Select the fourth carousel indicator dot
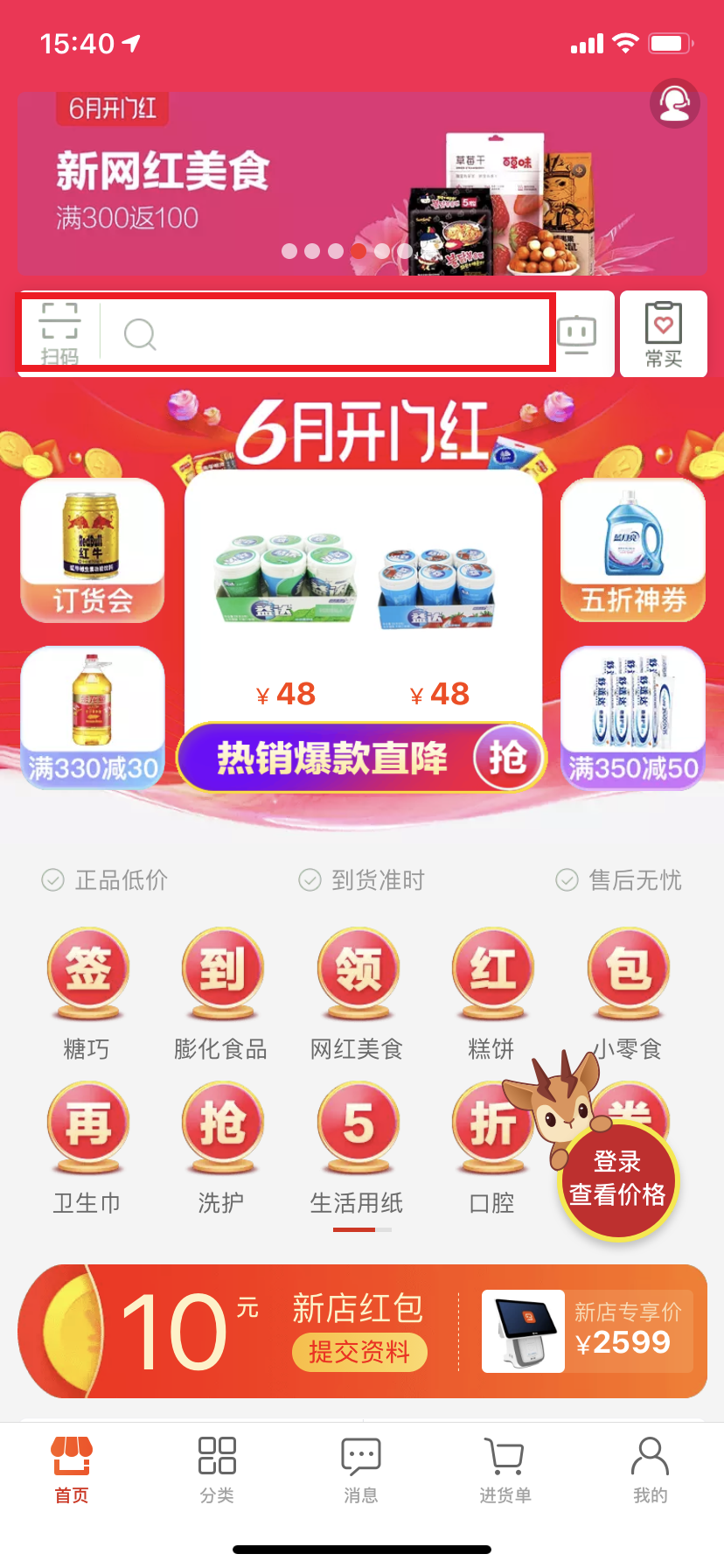Image resolution: width=724 pixels, height=1568 pixels. pos(358,251)
